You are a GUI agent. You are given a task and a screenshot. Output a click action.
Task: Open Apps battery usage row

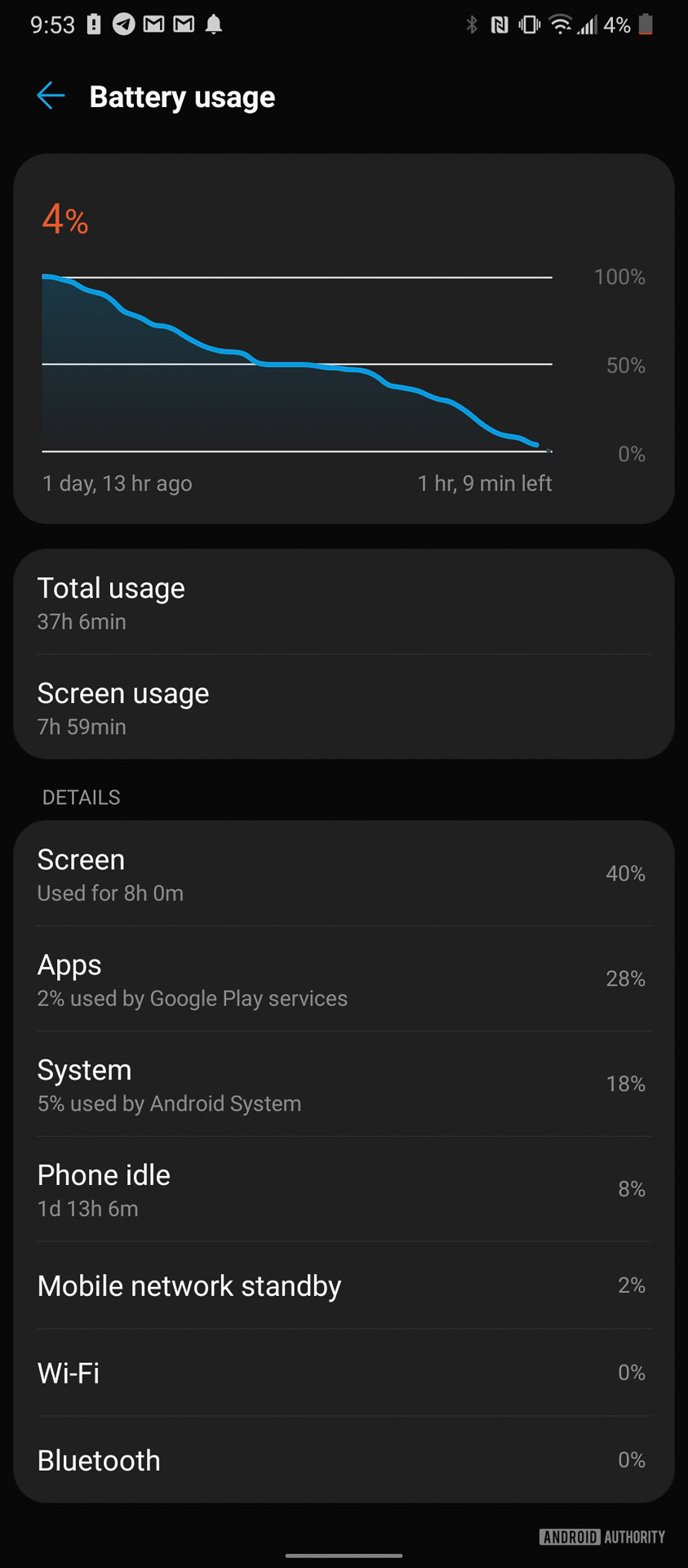point(344,979)
